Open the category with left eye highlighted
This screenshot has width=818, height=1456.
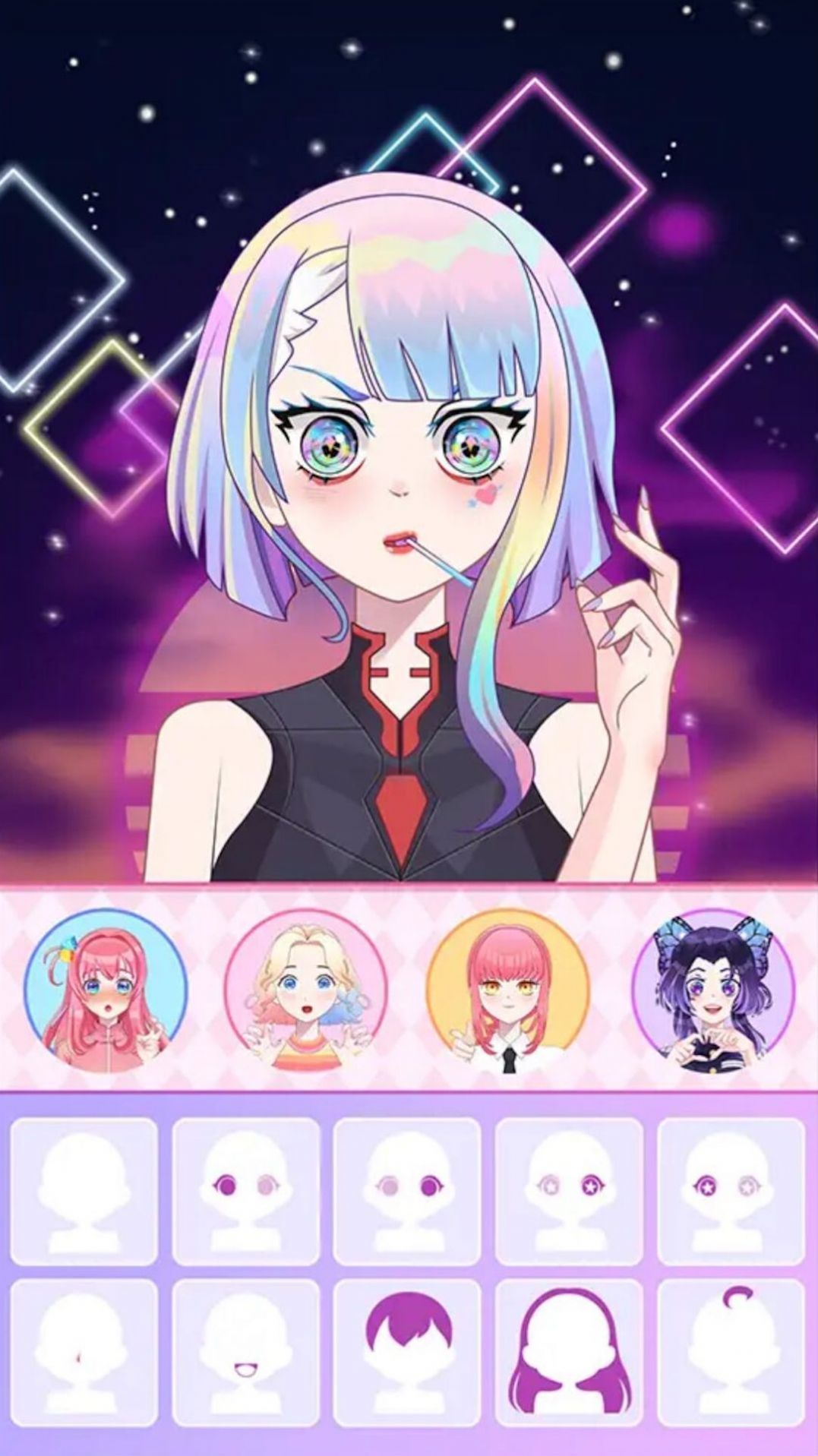point(246,1191)
